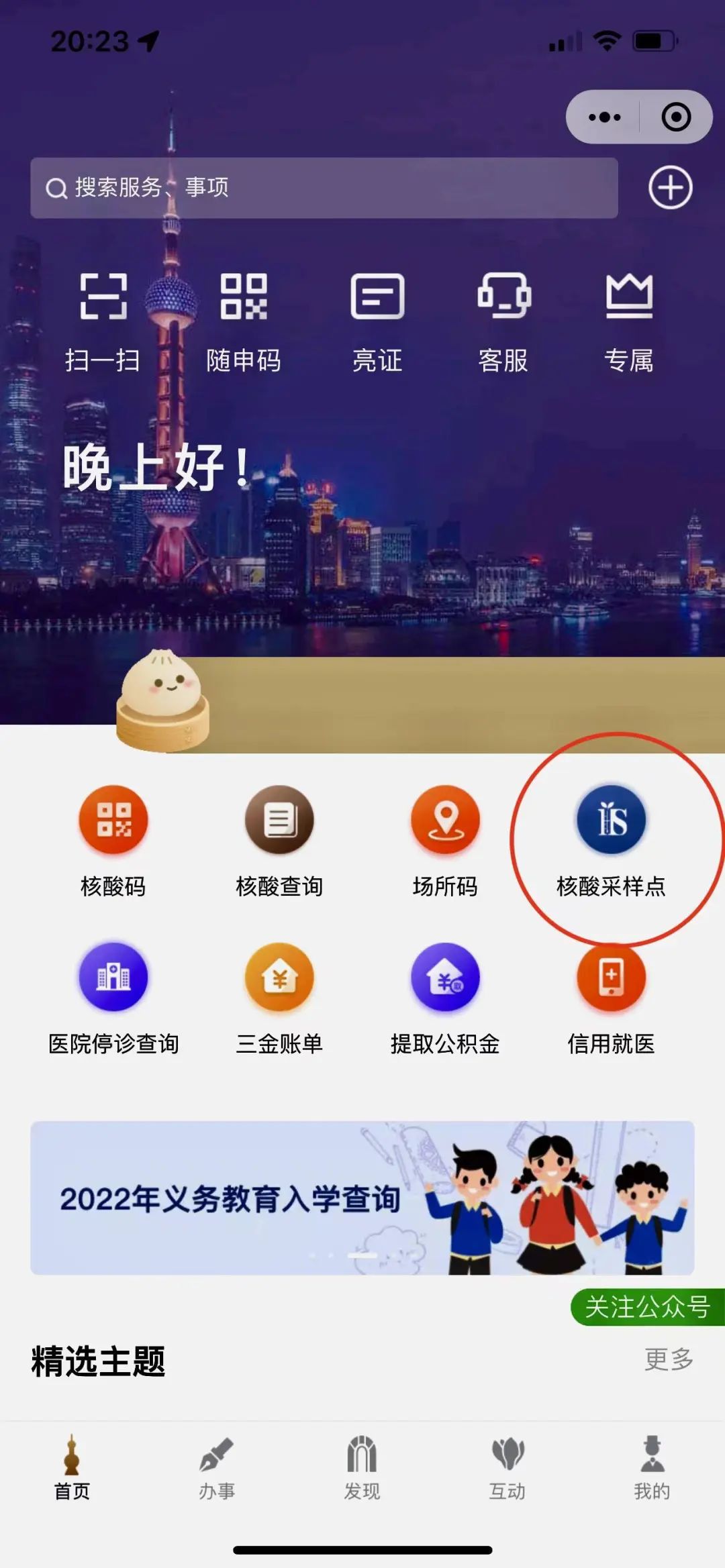Open 2022年义务教育入学查询 banner

pos(362,1198)
